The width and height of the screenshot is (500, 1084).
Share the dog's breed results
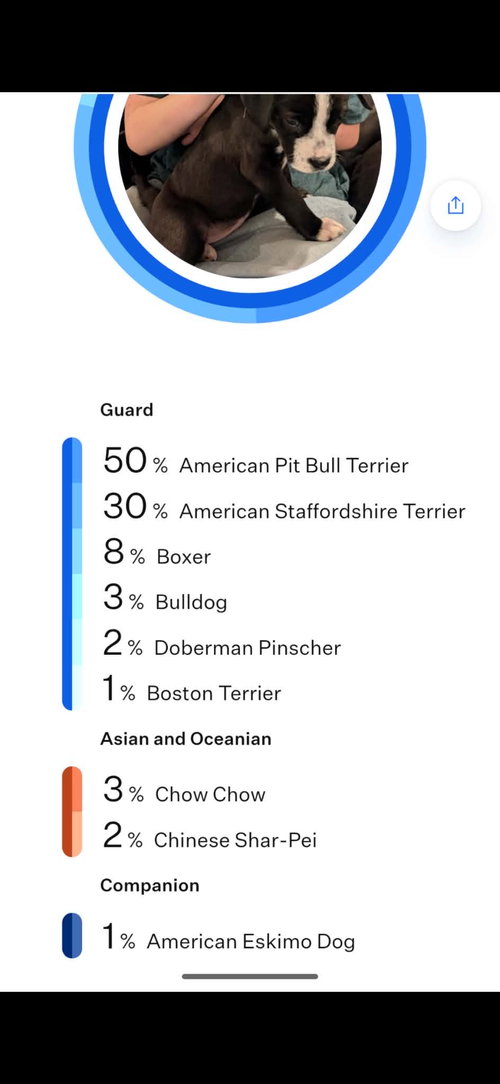click(455, 205)
